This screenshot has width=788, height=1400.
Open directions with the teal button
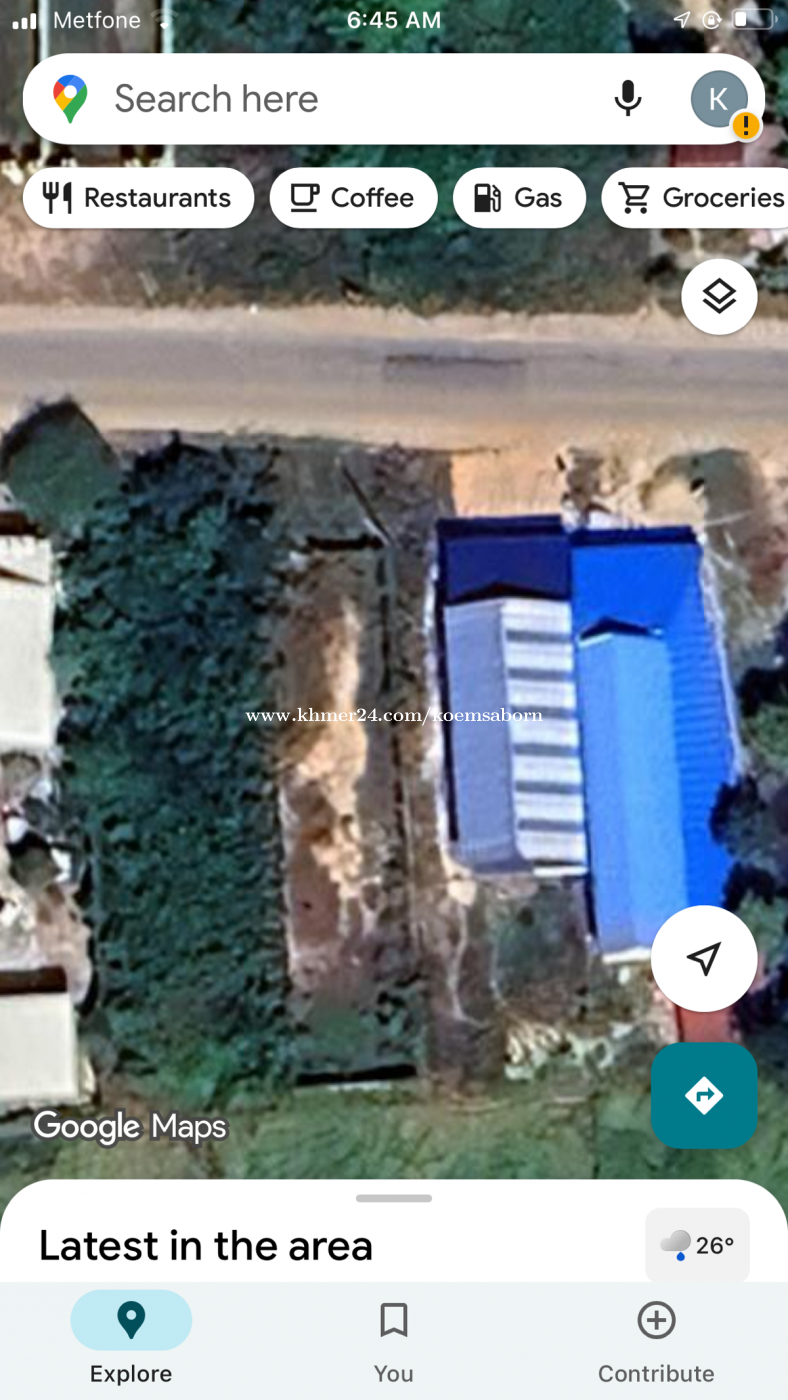pyautogui.click(x=704, y=1095)
